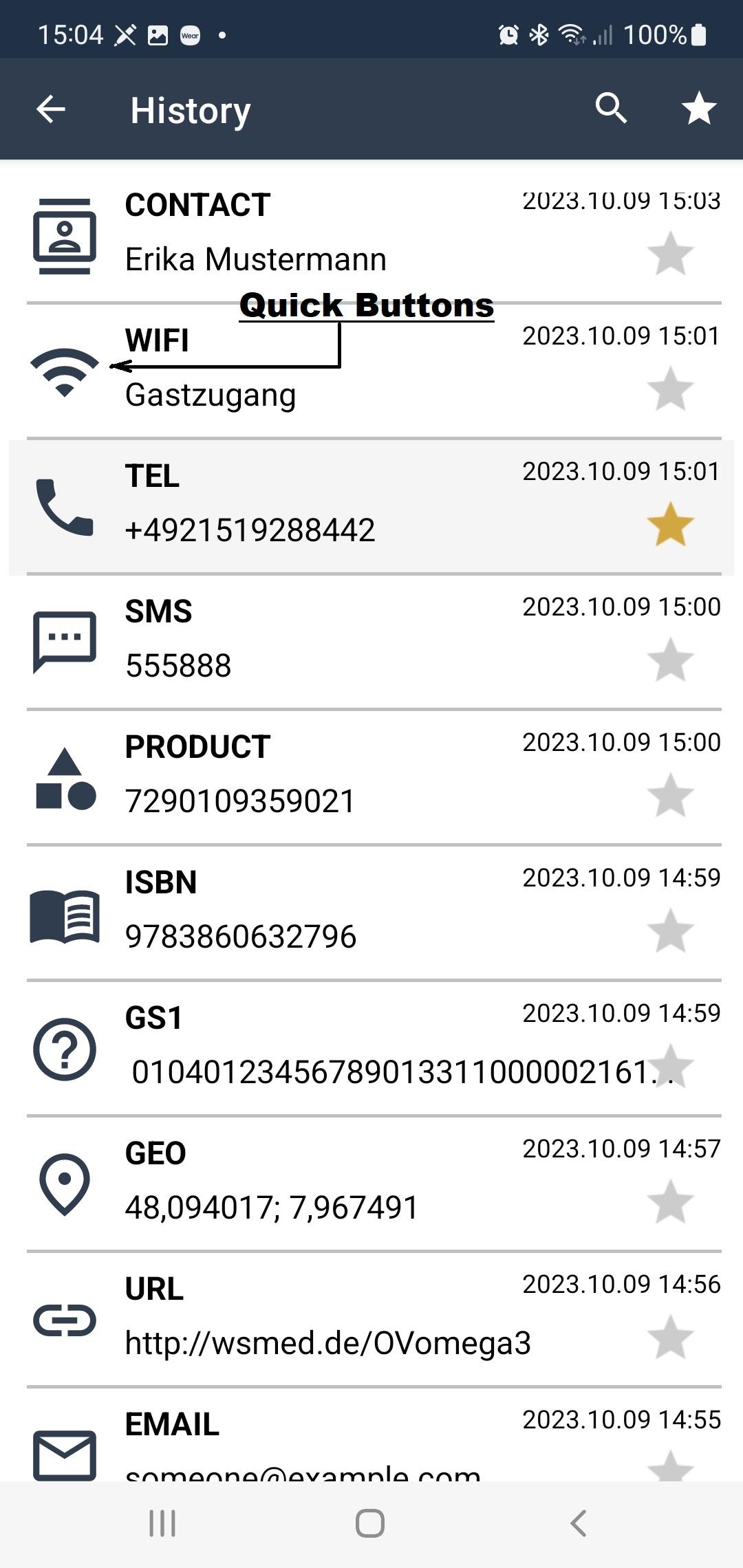Tap the system home button
This screenshot has width=743, height=1568.
pos(370,1523)
